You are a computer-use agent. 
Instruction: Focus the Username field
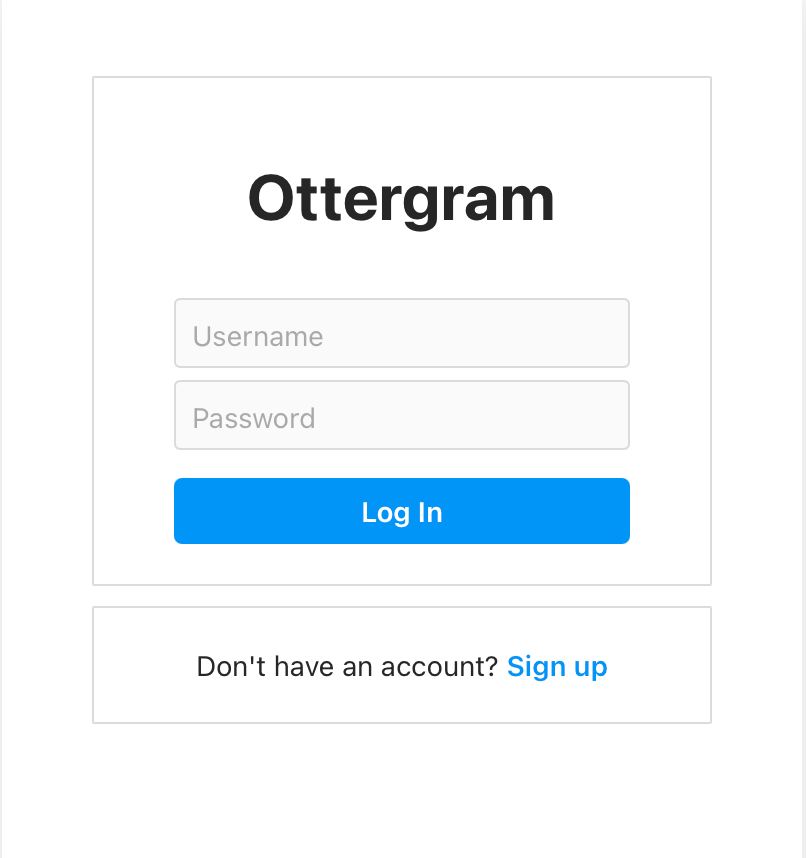pyautogui.click(x=401, y=334)
